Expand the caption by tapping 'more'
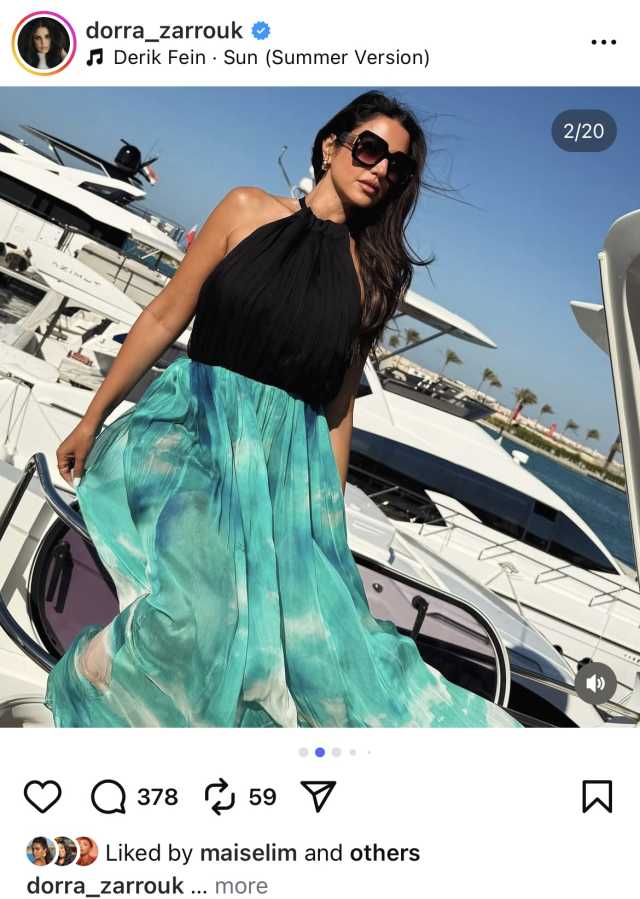 (241, 885)
